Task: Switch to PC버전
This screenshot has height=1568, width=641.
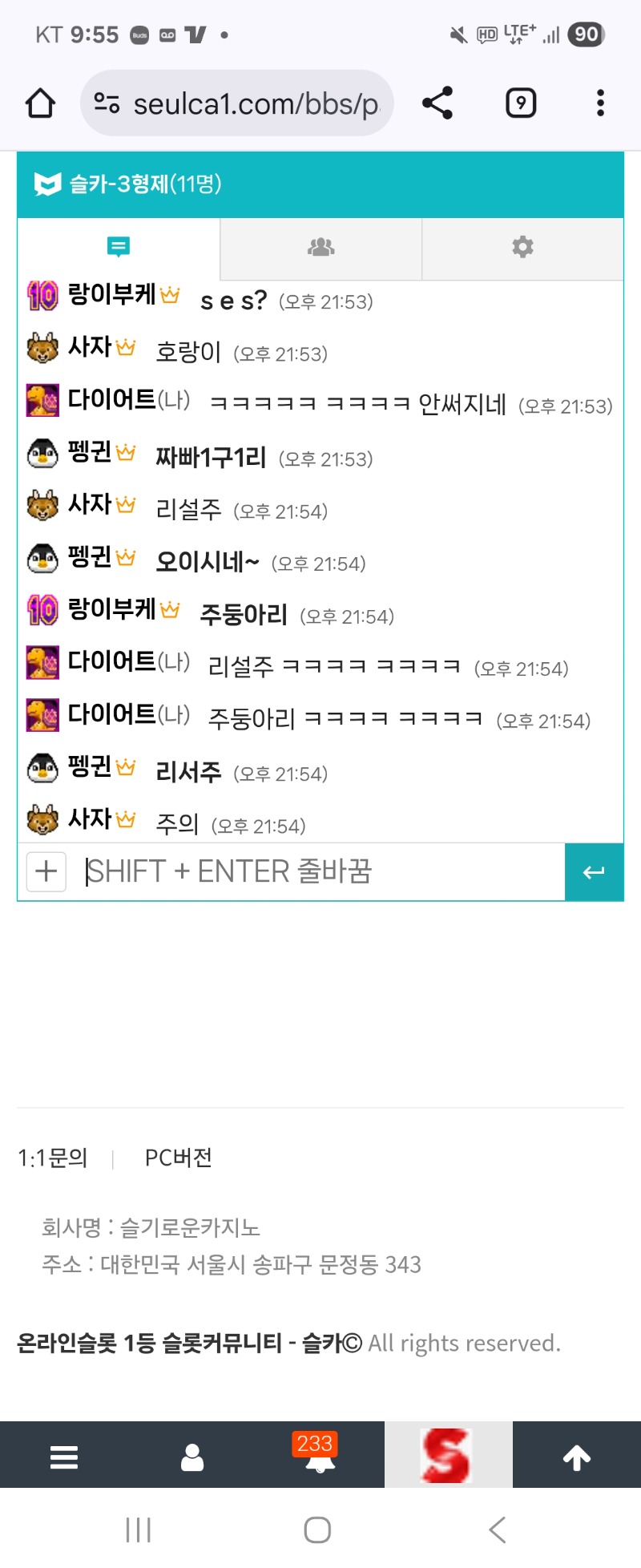Action: click(x=178, y=1158)
